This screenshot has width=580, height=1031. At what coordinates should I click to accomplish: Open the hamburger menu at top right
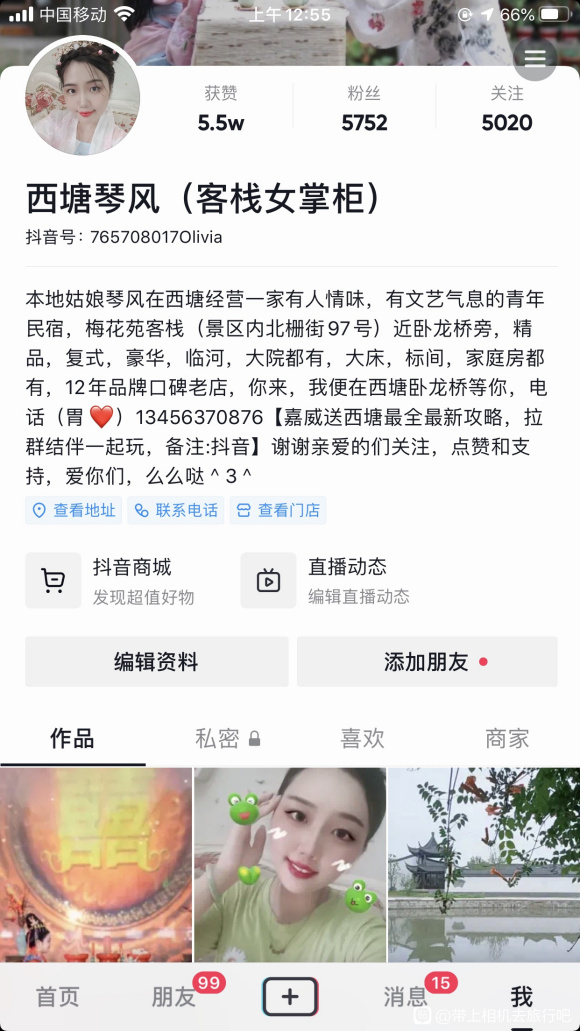(535, 59)
